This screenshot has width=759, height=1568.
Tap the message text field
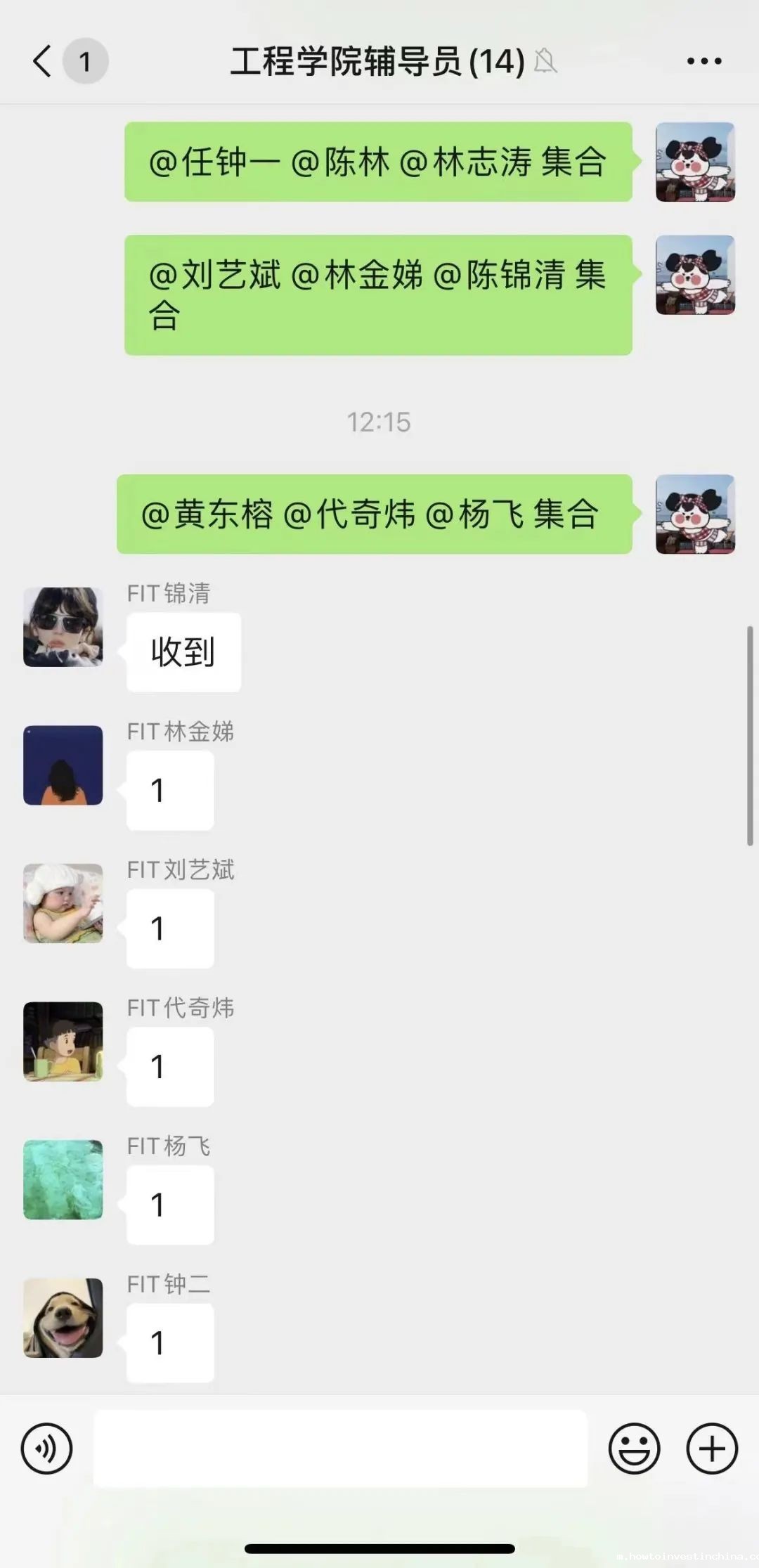[340, 1449]
